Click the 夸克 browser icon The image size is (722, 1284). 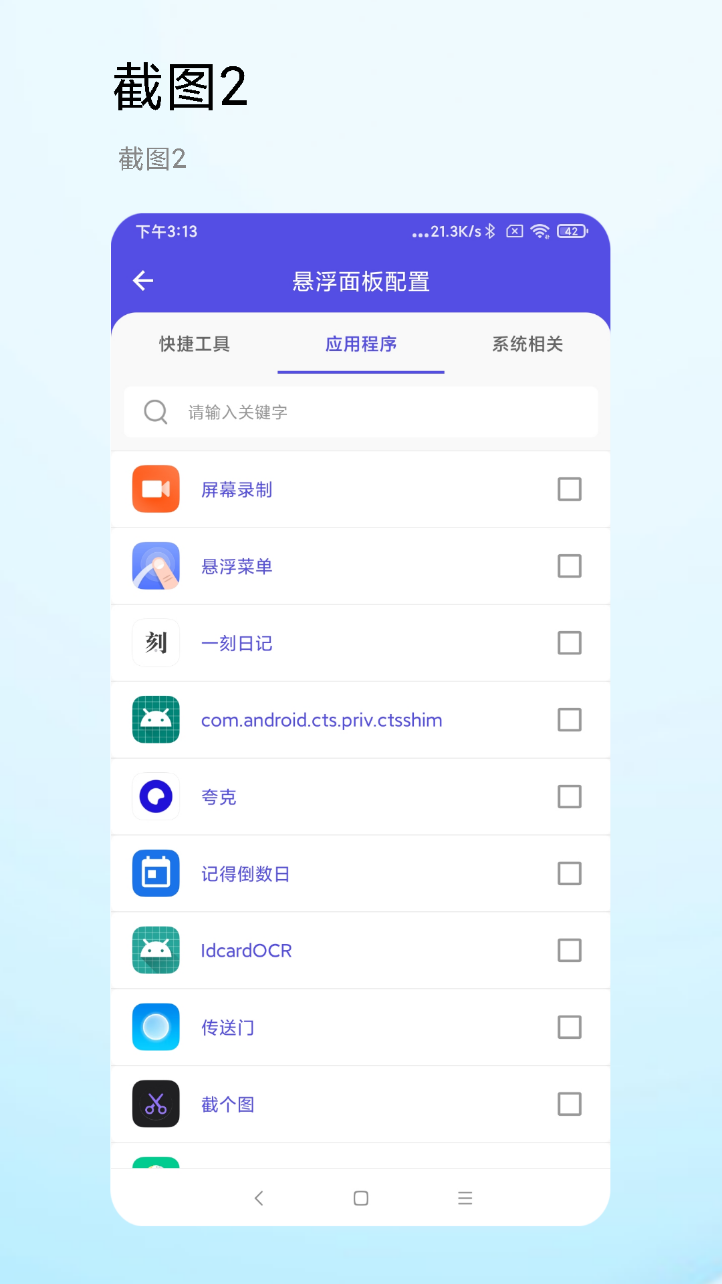point(155,797)
